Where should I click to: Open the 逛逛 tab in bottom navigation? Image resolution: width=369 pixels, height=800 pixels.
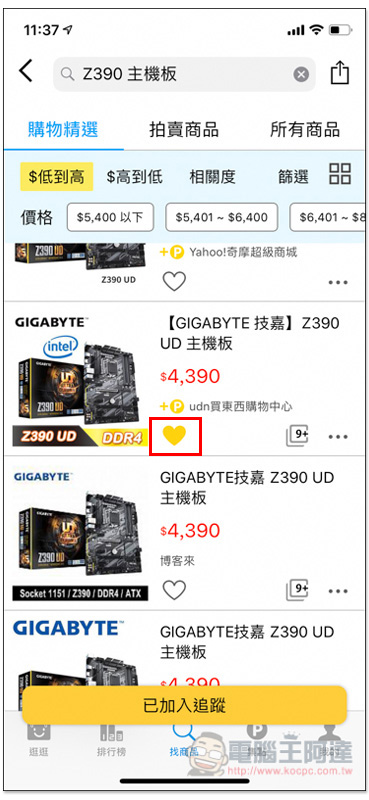tap(39, 740)
